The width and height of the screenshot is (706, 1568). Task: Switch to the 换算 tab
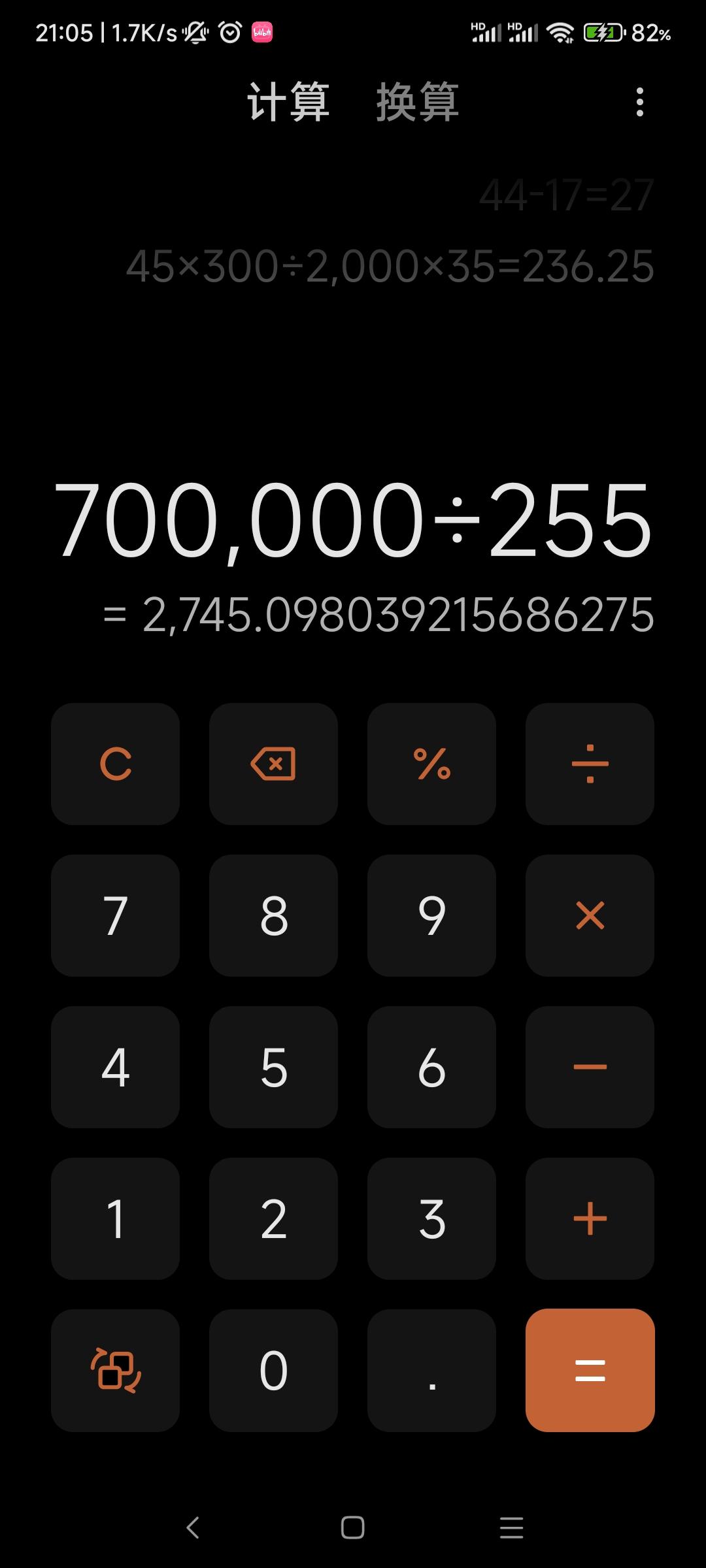(x=417, y=102)
